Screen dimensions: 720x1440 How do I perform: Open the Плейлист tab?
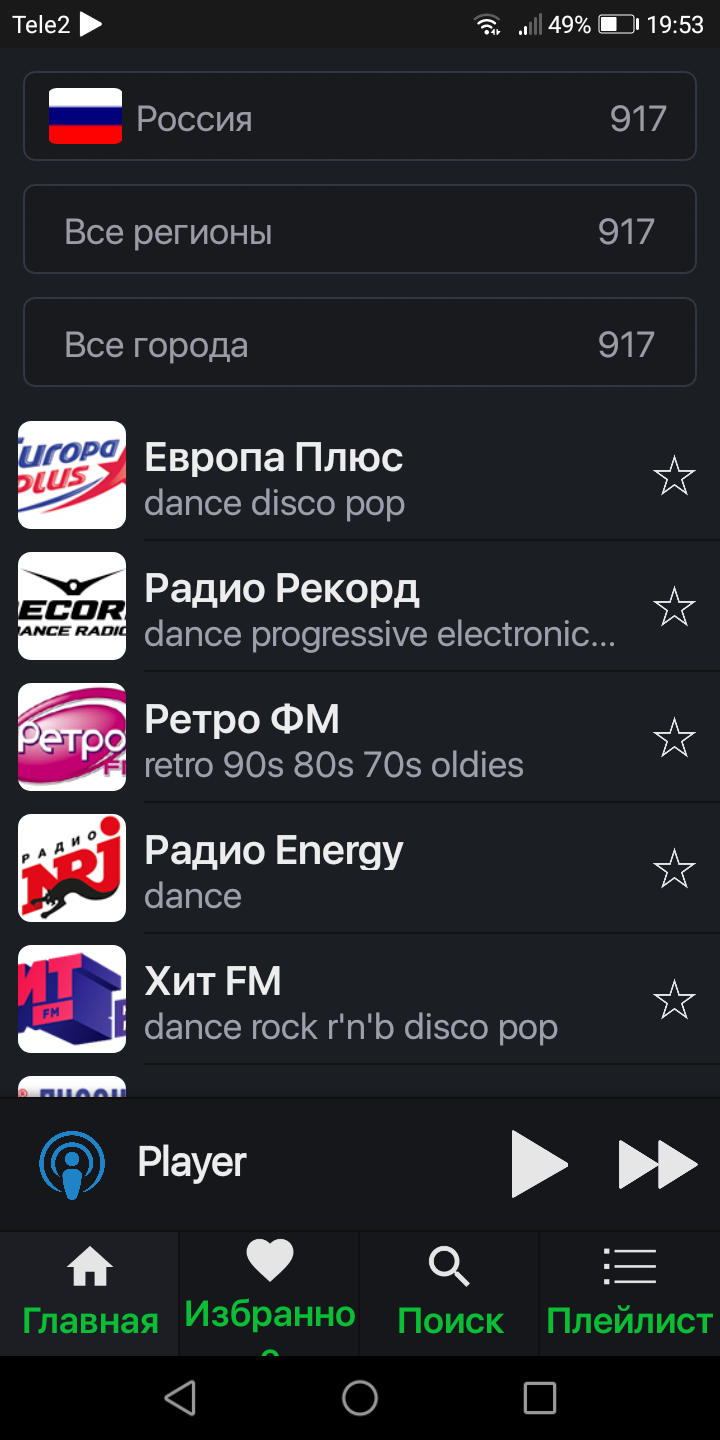(x=630, y=1293)
